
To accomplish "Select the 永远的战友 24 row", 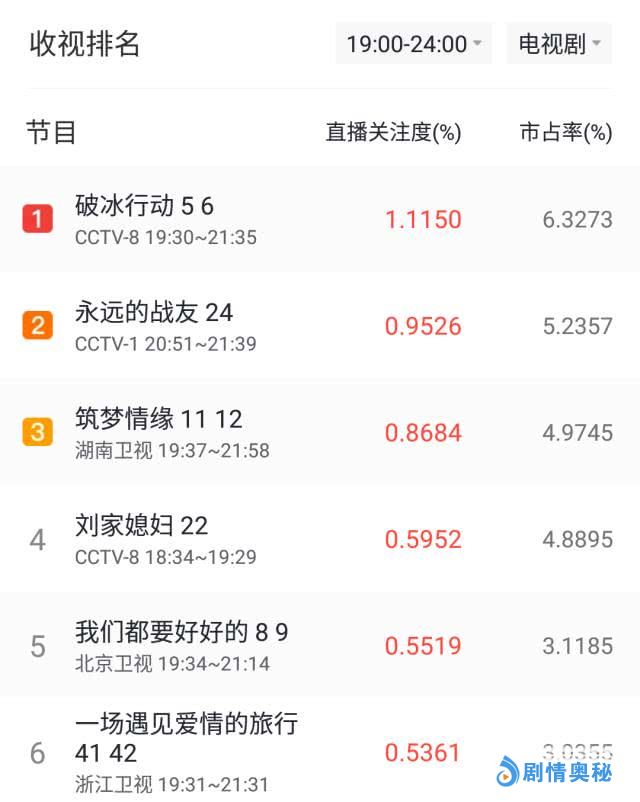I will (x=154, y=313).
